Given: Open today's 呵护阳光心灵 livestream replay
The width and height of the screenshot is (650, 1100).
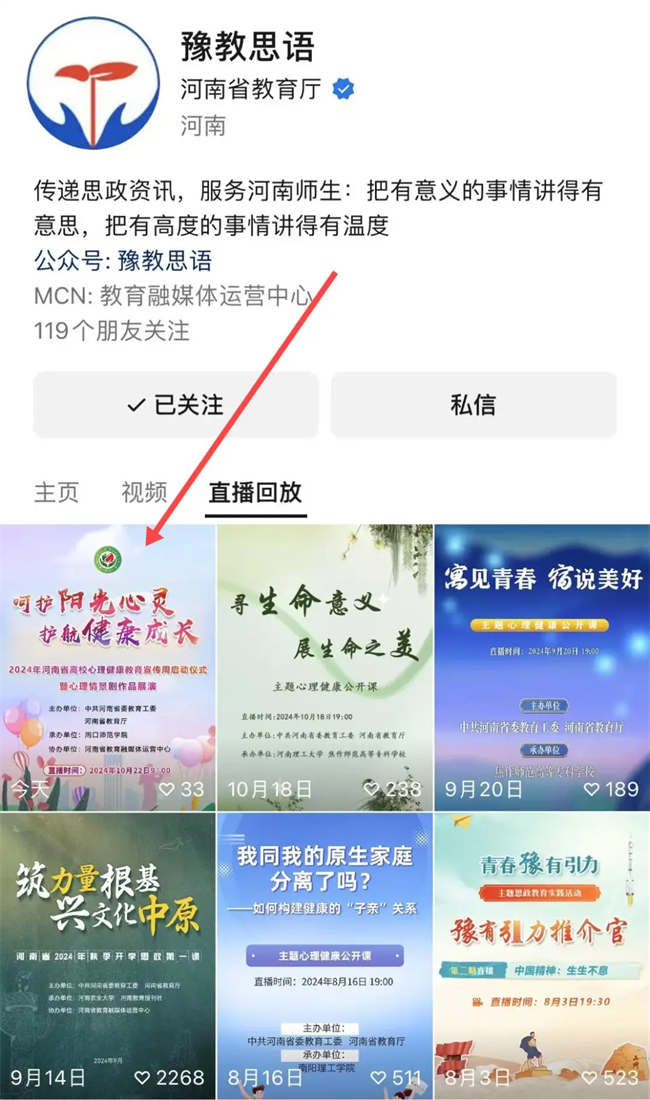Looking at the screenshot, I should pyautogui.click(x=108, y=665).
